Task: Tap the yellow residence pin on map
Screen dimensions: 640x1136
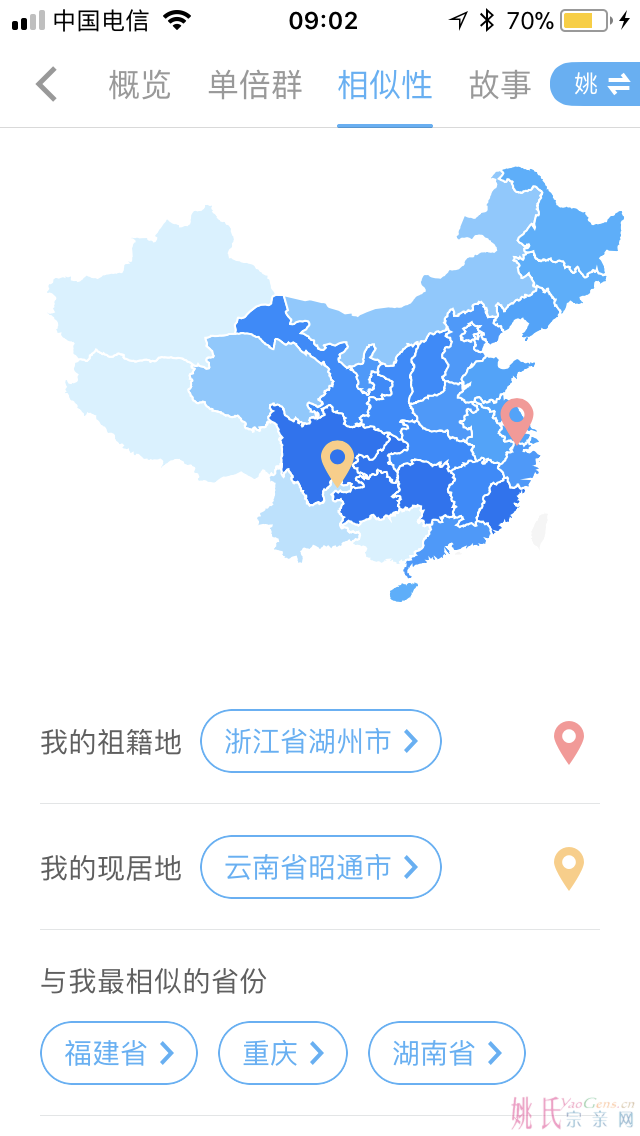Action: pos(338,463)
